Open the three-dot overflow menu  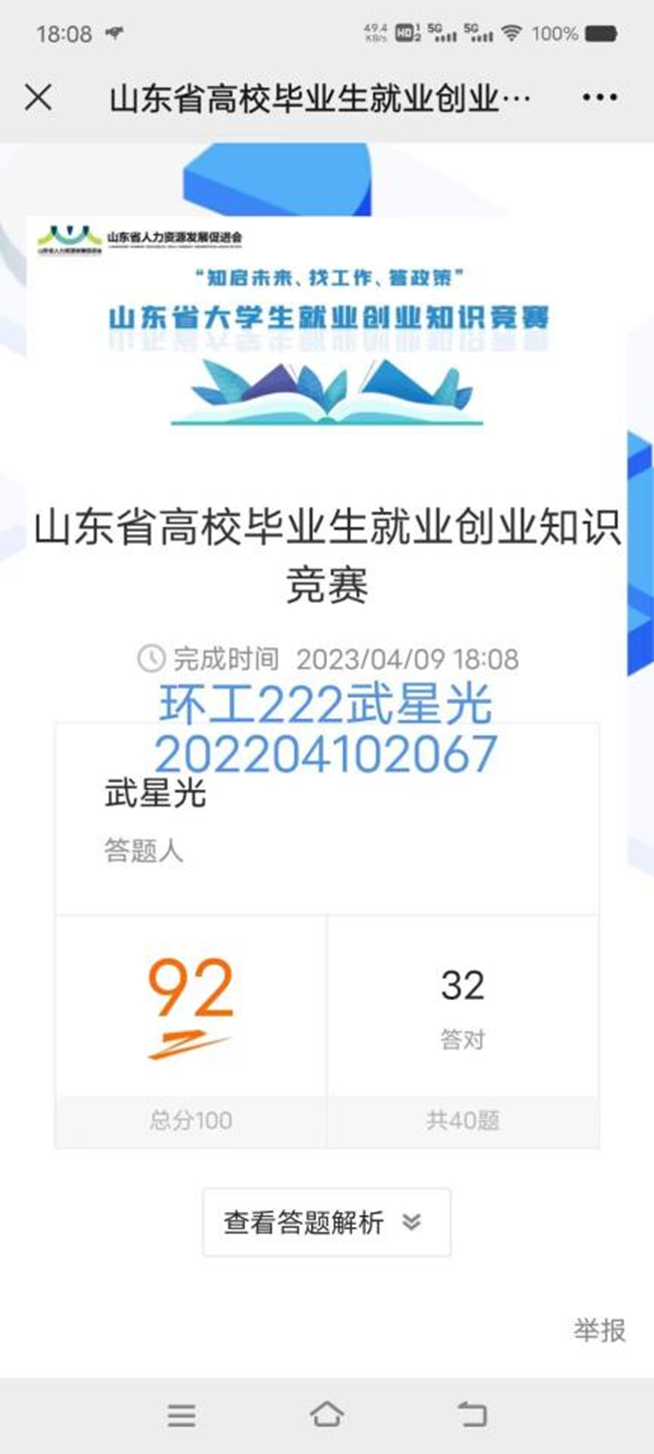(599, 98)
